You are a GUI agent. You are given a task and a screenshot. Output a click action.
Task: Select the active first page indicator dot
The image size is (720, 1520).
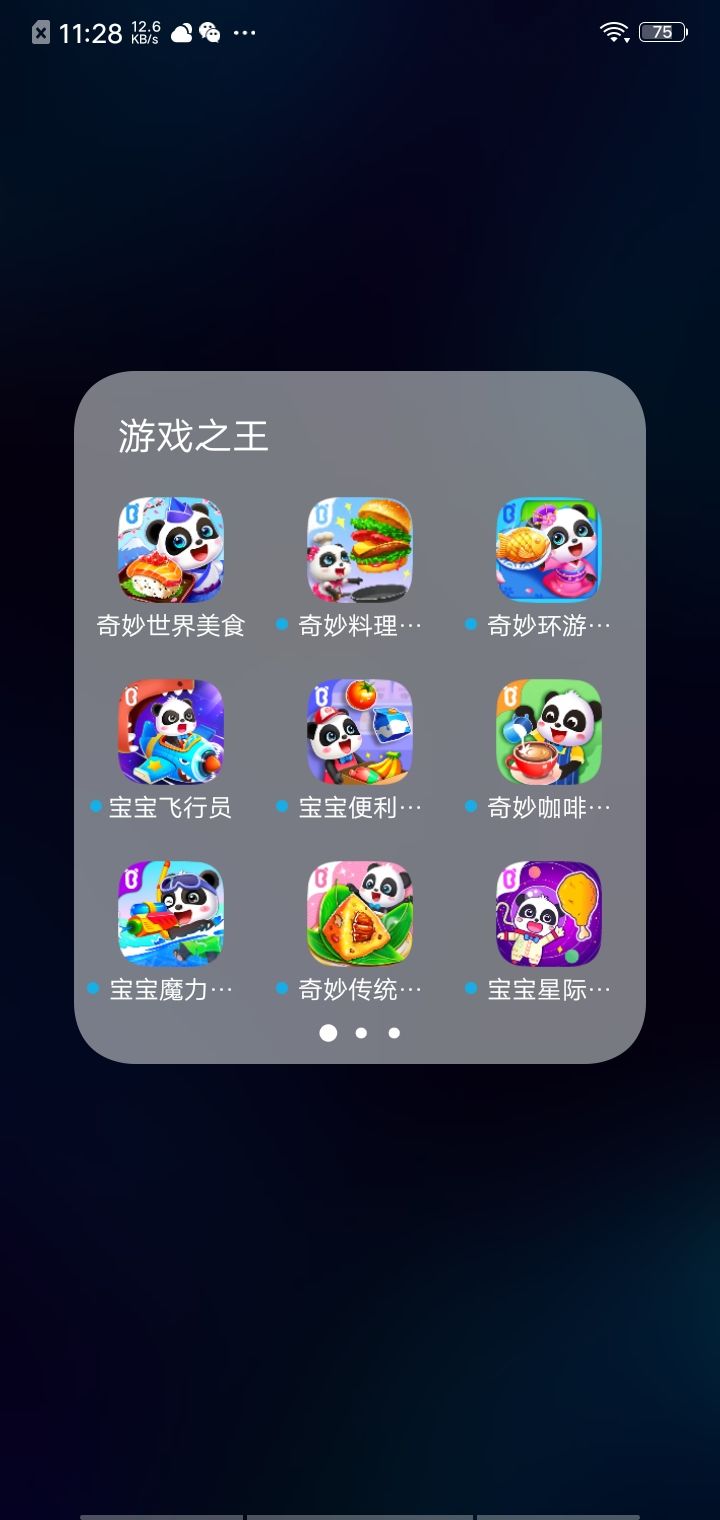pos(328,1033)
